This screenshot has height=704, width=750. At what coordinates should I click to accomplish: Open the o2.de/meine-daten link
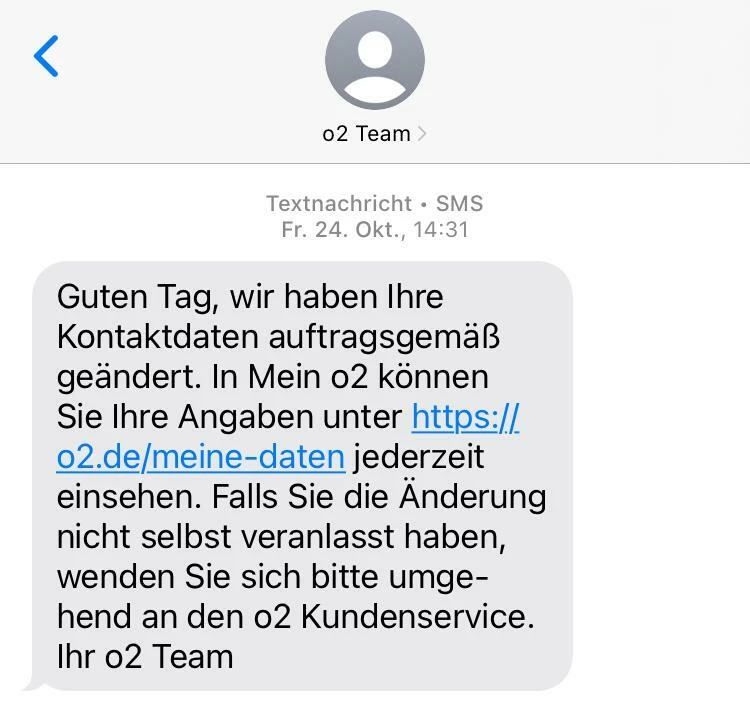[x=200, y=457]
